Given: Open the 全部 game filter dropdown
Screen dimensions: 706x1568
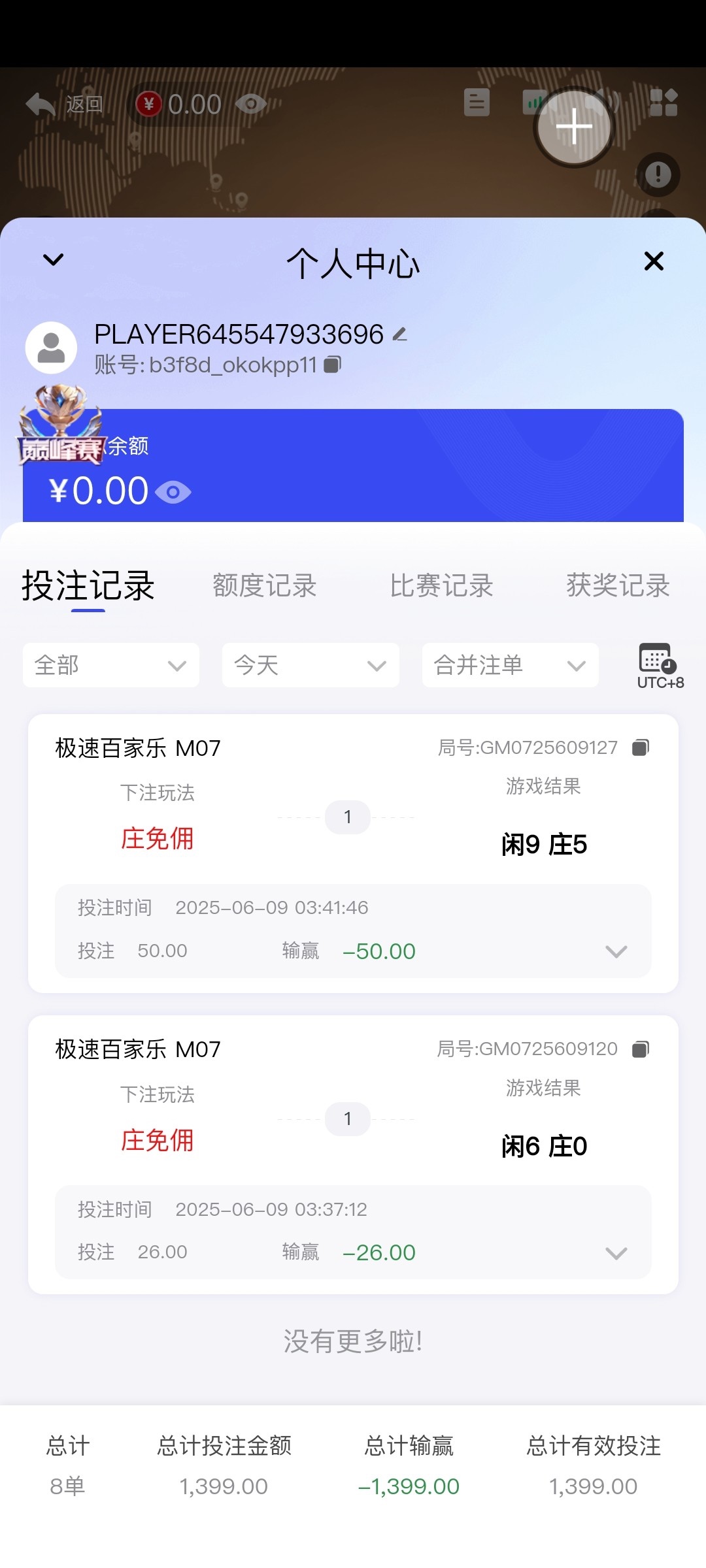Looking at the screenshot, I should pos(110,665).
